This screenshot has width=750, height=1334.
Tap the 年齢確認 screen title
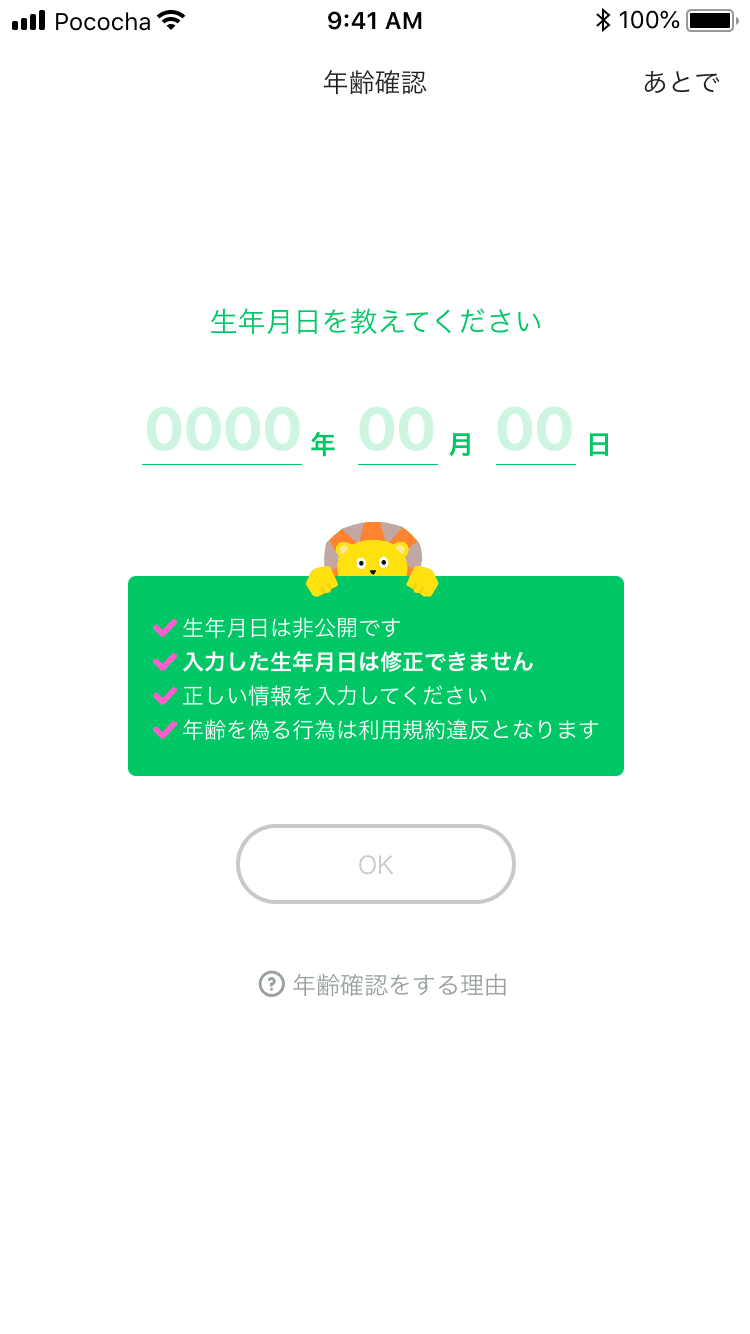coord(375,82)
